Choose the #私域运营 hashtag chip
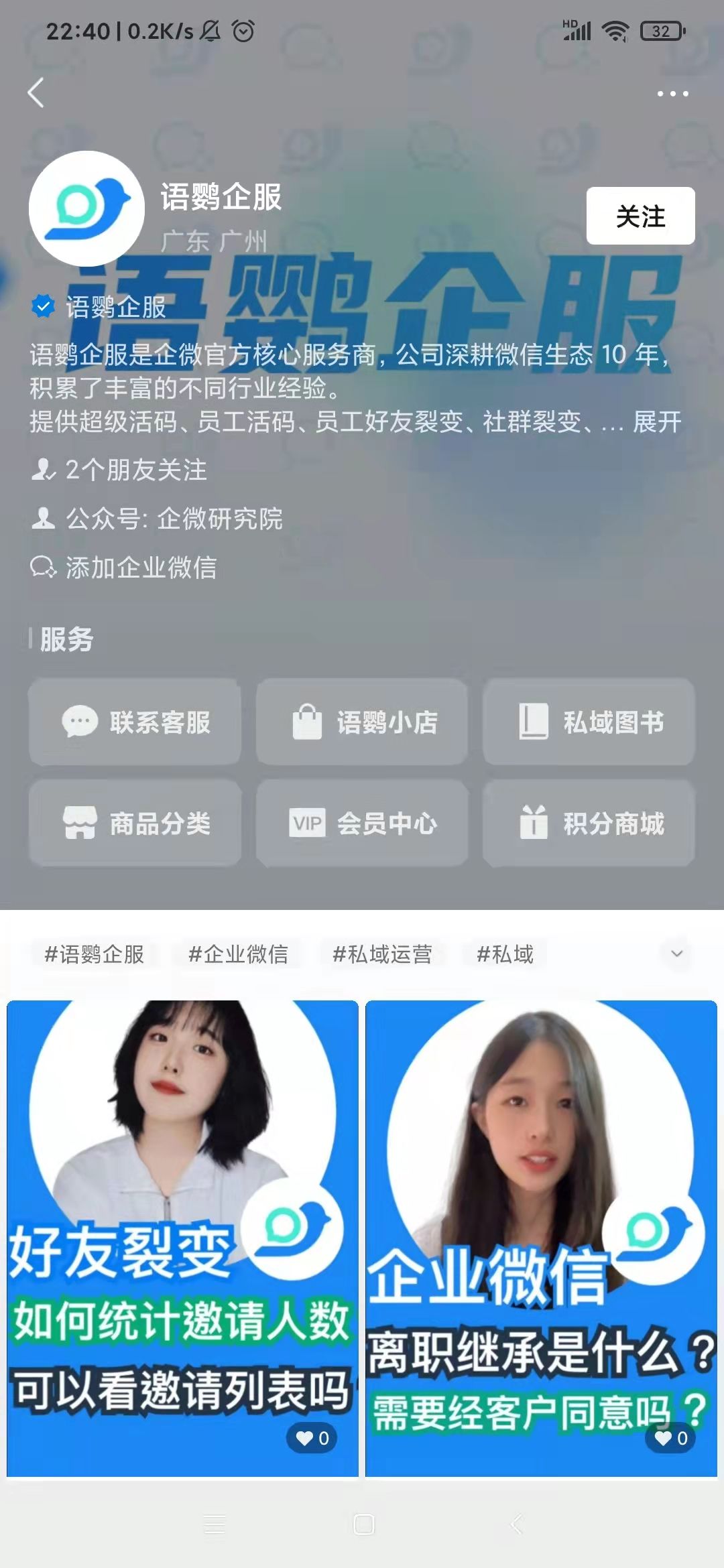The height and width of the screenshot is (1568, 724). click(382, 954)
